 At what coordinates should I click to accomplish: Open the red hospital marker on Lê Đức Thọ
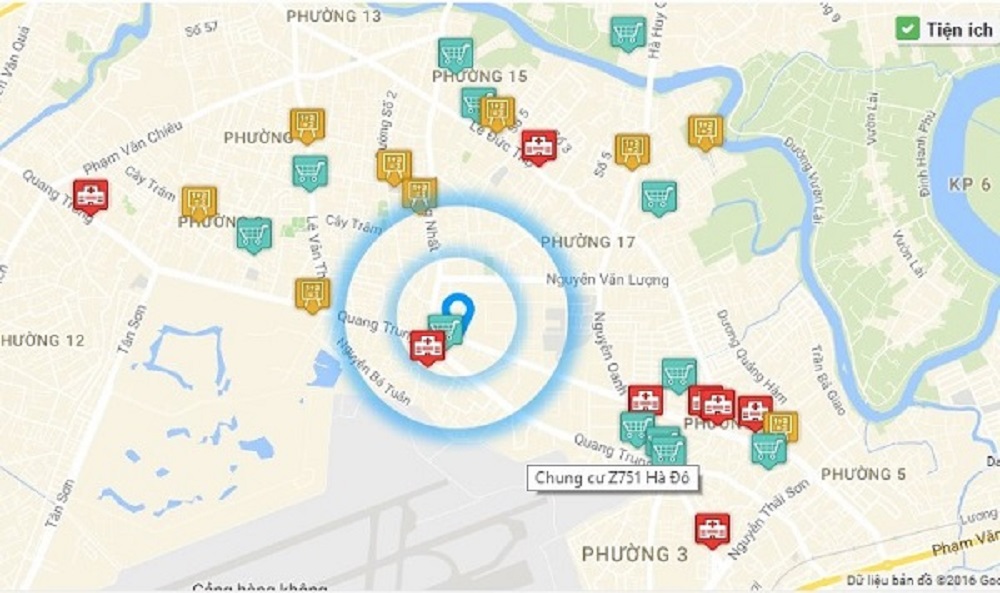[539, 147]
